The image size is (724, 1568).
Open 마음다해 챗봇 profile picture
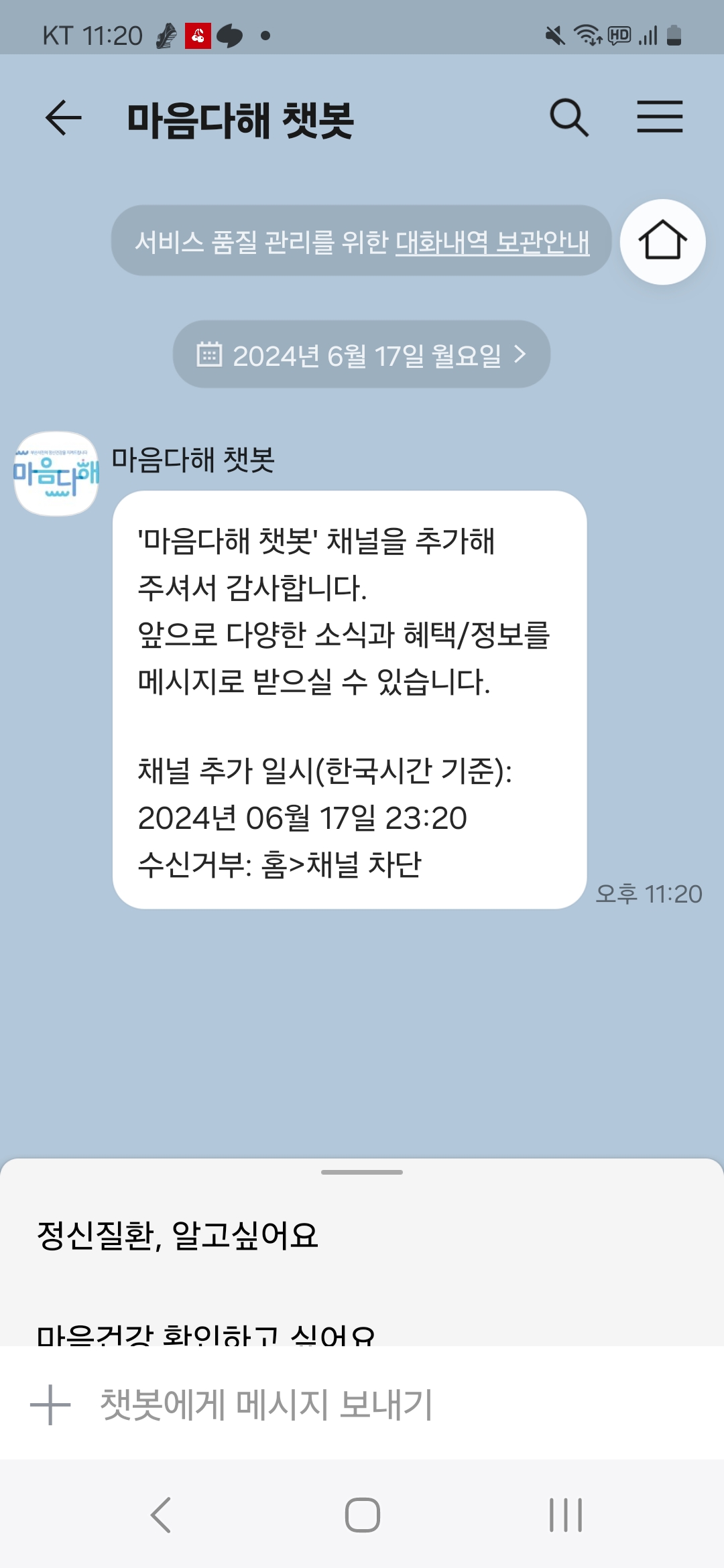[56, 474]
